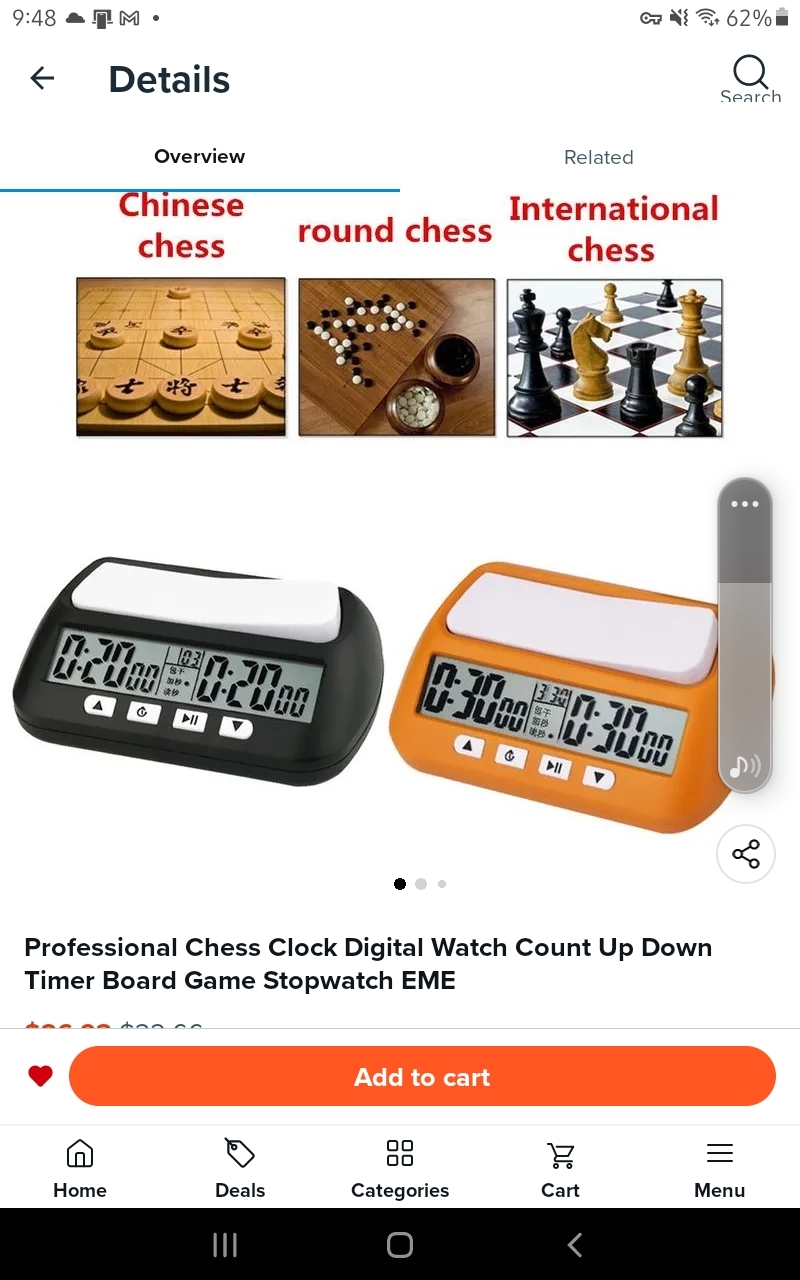This screenshot has width=800, height=1280.
Task: Tap the volume panel three-dot options
Action: [x=745, y=504]
